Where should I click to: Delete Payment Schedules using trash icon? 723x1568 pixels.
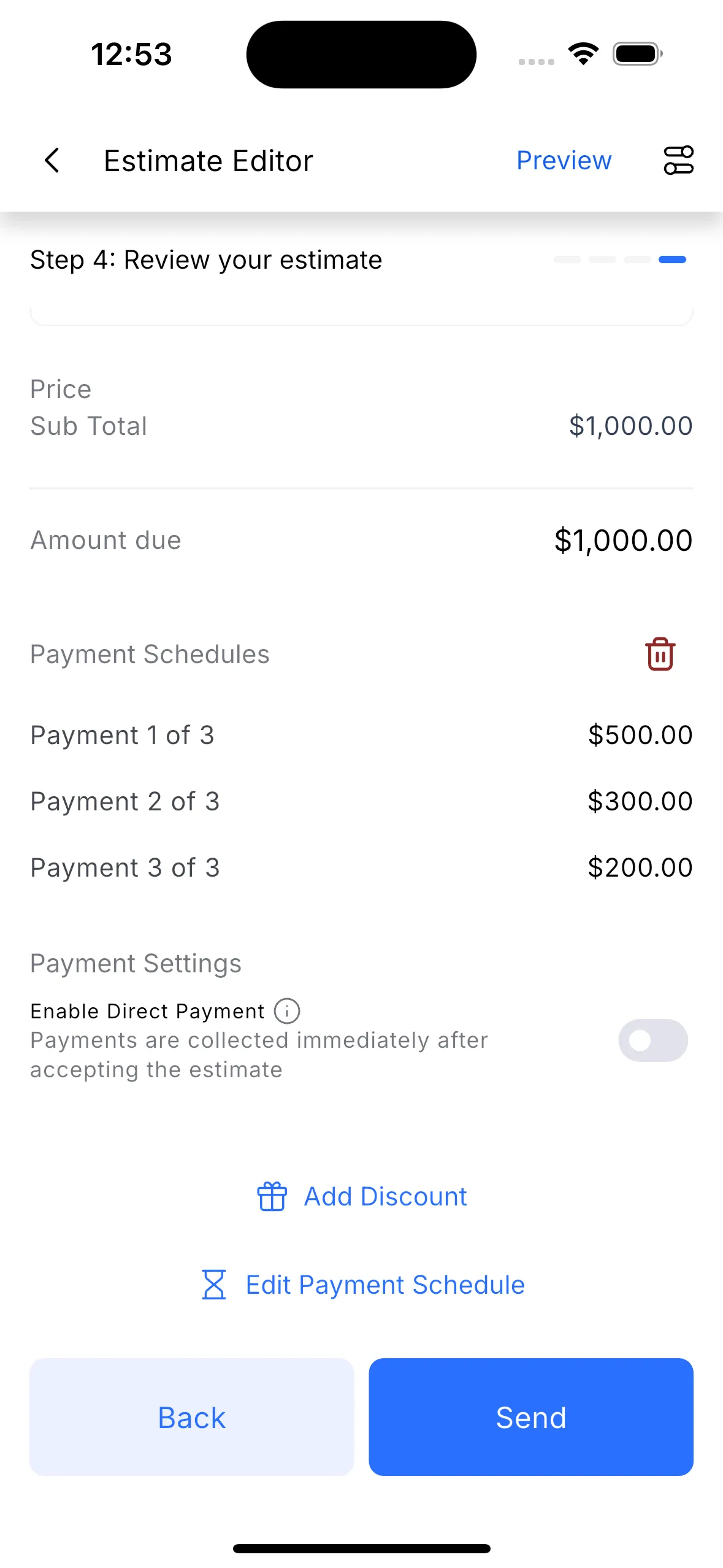coord(660,654)
